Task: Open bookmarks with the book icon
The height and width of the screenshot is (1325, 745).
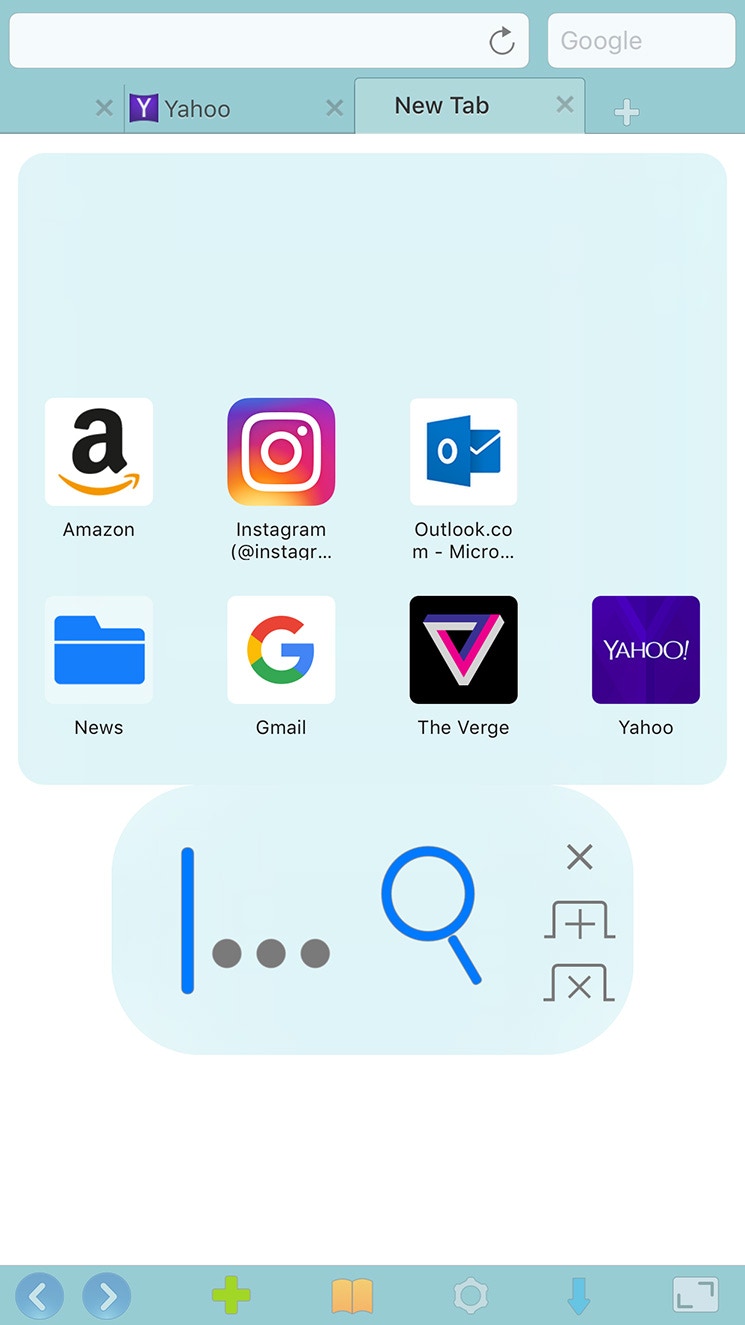Action: [x=352, y=1297]
